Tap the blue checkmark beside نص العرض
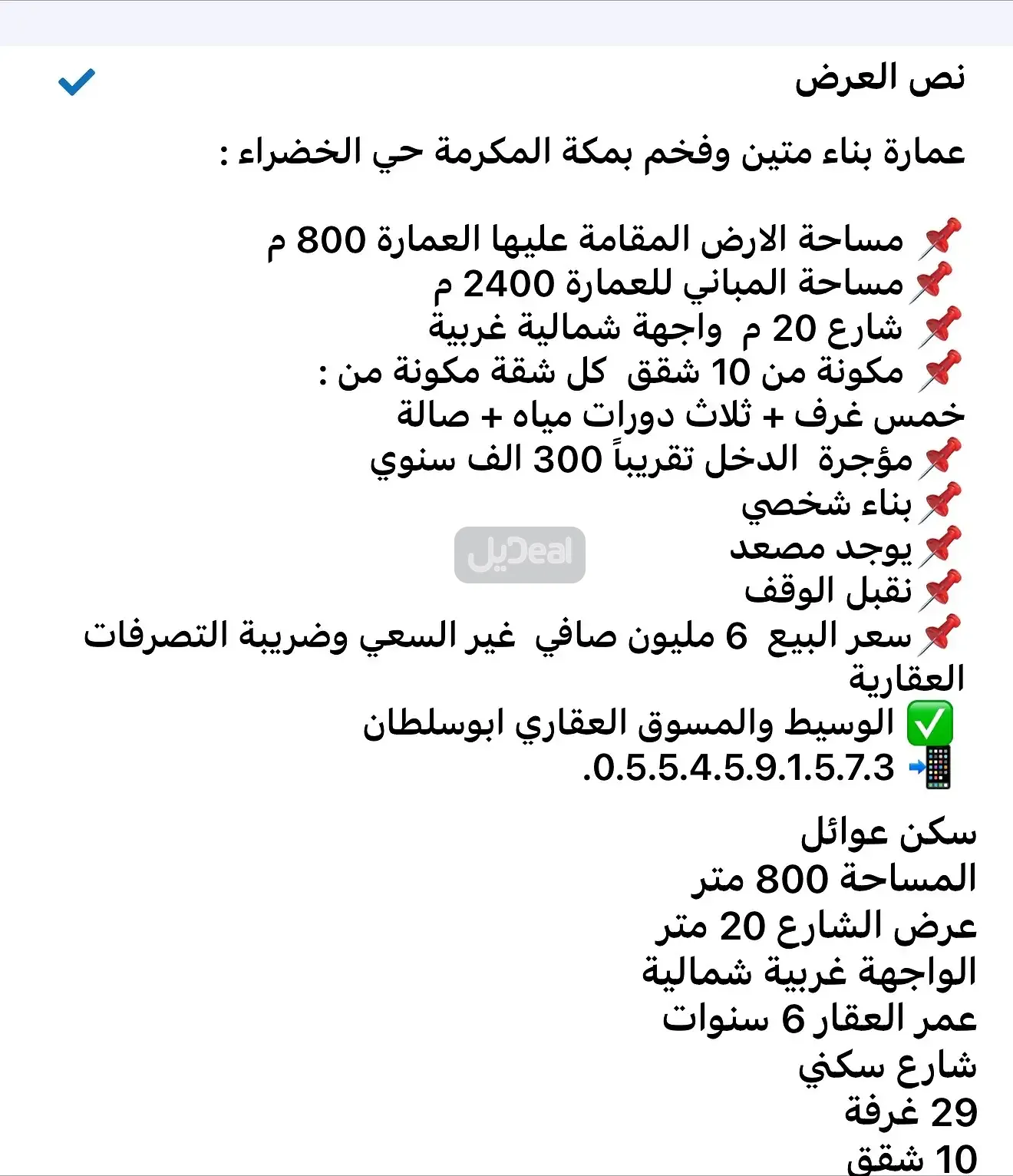This screenshot has height=1176, width=1013. 76,82
